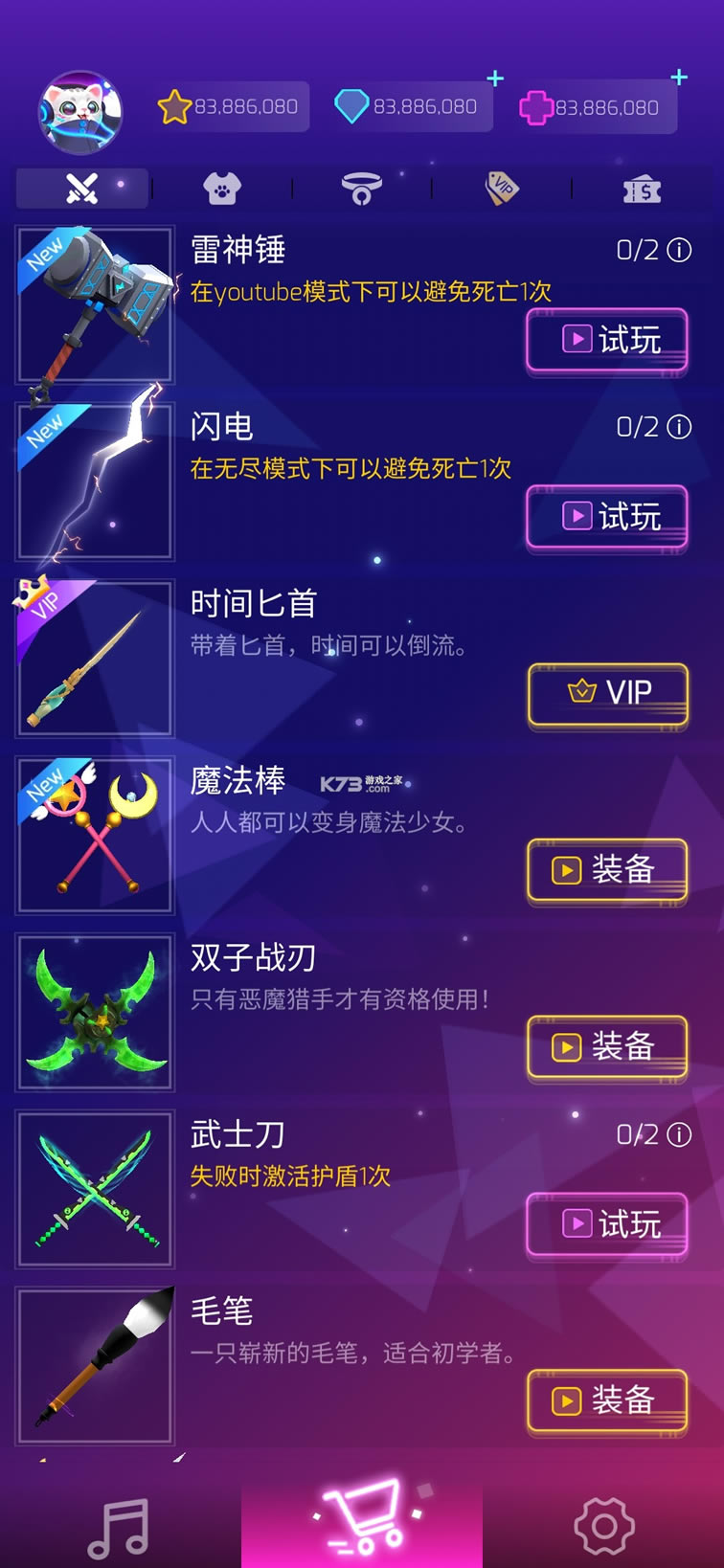Viewport: 724px width, 1568px height.
Task: Open the cat avatar profile
Action: click(x=80, y=111)
